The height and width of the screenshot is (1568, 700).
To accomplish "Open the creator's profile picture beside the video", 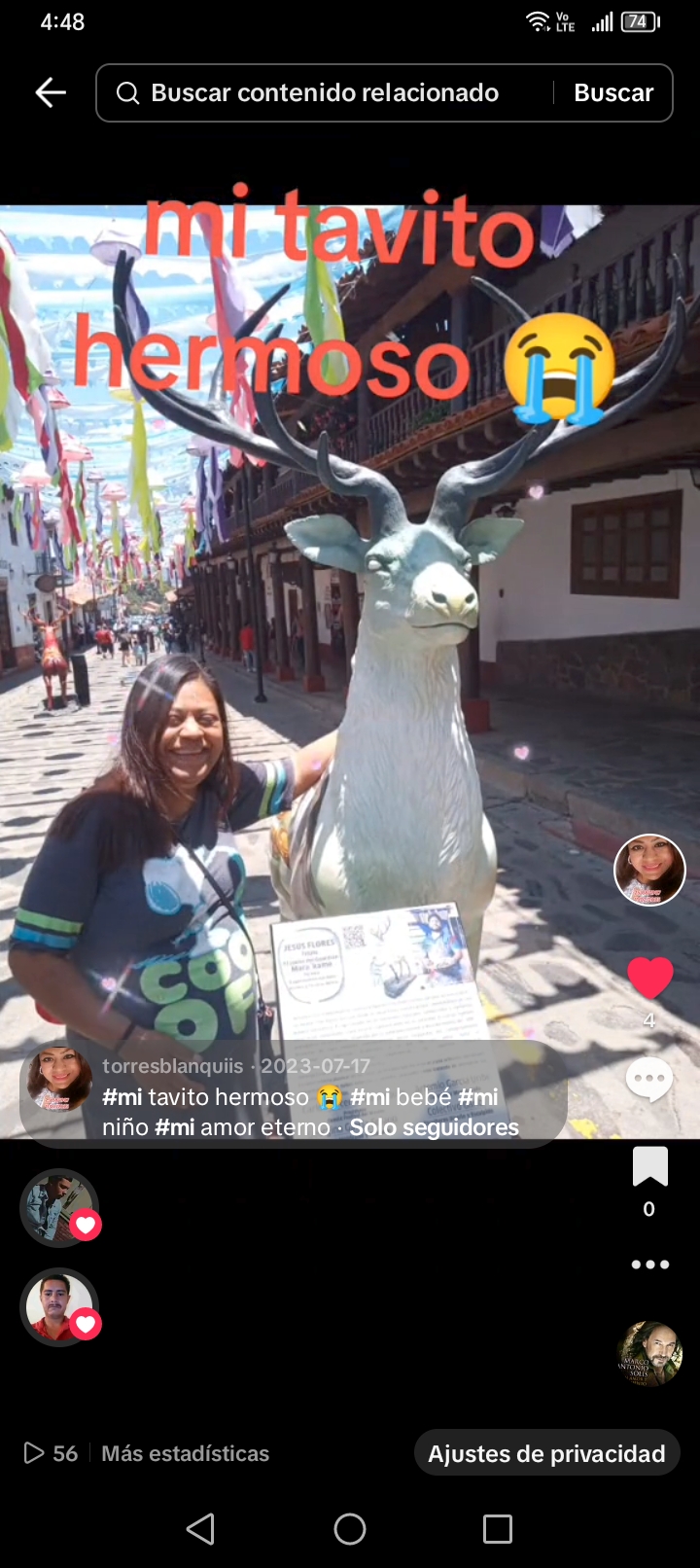I will tap(649, 870).
